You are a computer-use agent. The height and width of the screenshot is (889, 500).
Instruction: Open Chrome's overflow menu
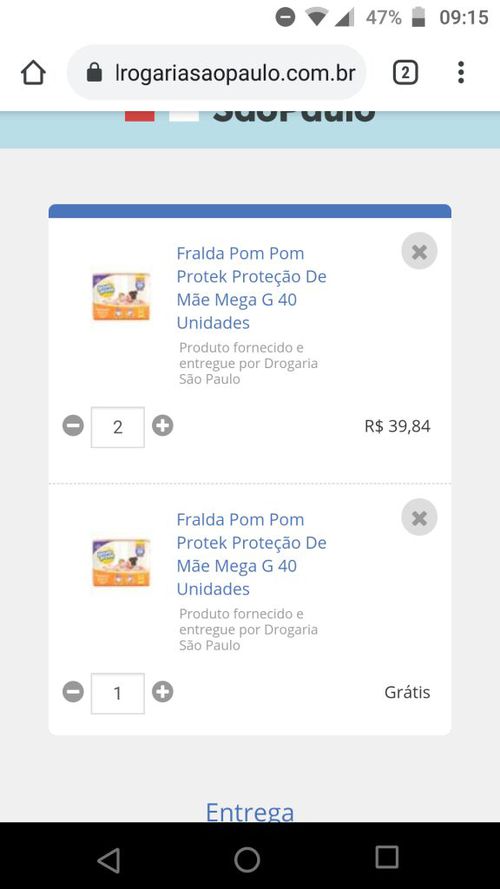461,73
